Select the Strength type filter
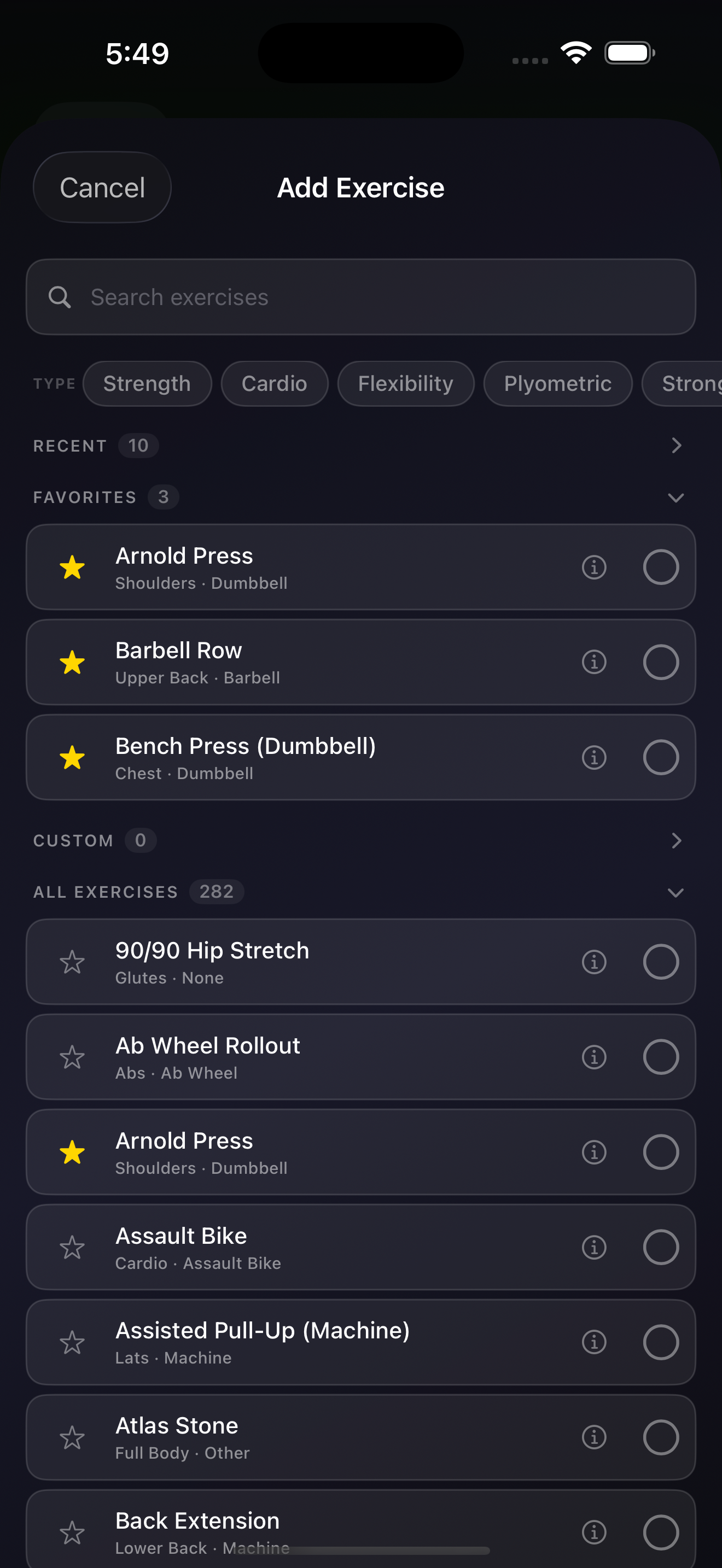 pos(147,383)
